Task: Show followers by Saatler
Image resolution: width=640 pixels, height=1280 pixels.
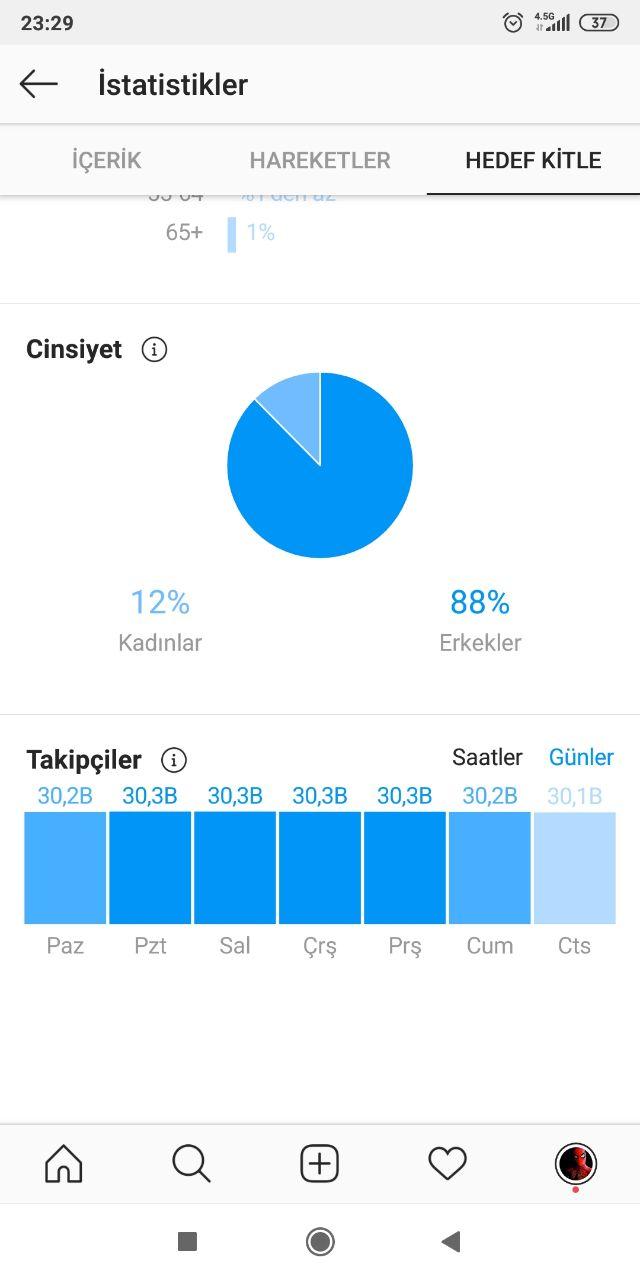Action: tap(487, 757)
